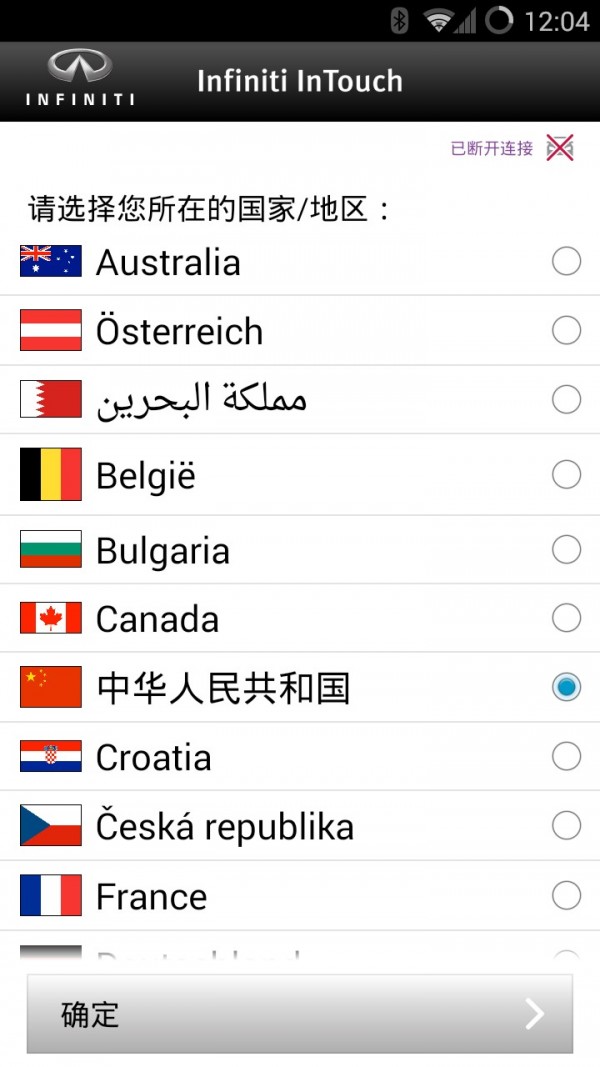Viewport: 600px width, 1067px height.
Task: Select the Bahrain radio button
Action: point(566,400)
